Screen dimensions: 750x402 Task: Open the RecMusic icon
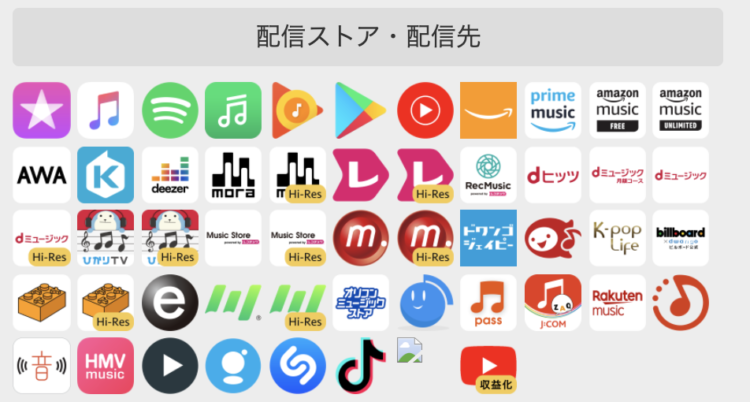[489, 175]
